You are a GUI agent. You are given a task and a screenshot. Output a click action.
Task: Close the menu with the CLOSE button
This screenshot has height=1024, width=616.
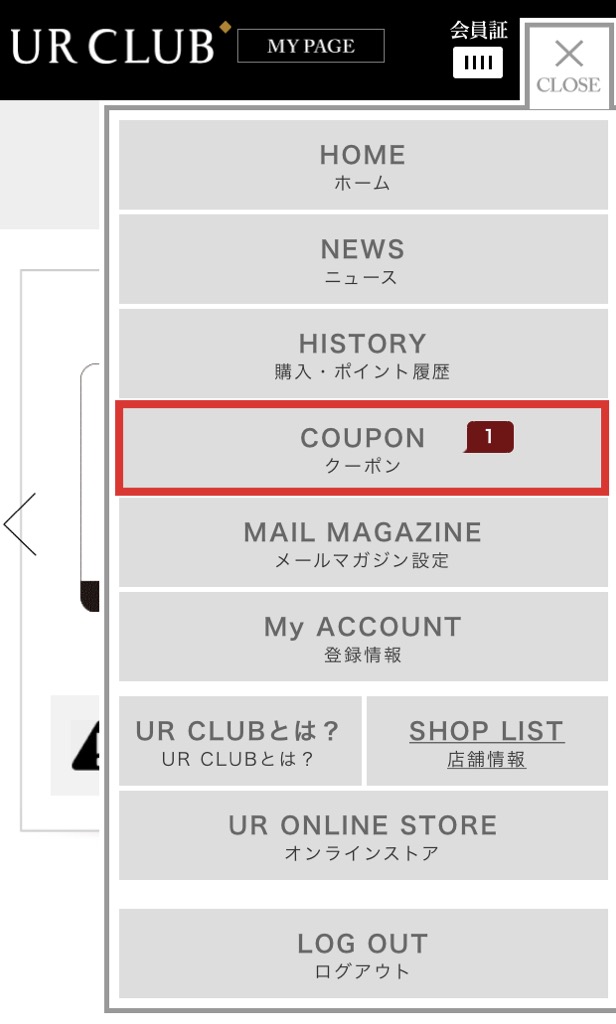pyautogui.click(x=568, y=67)
